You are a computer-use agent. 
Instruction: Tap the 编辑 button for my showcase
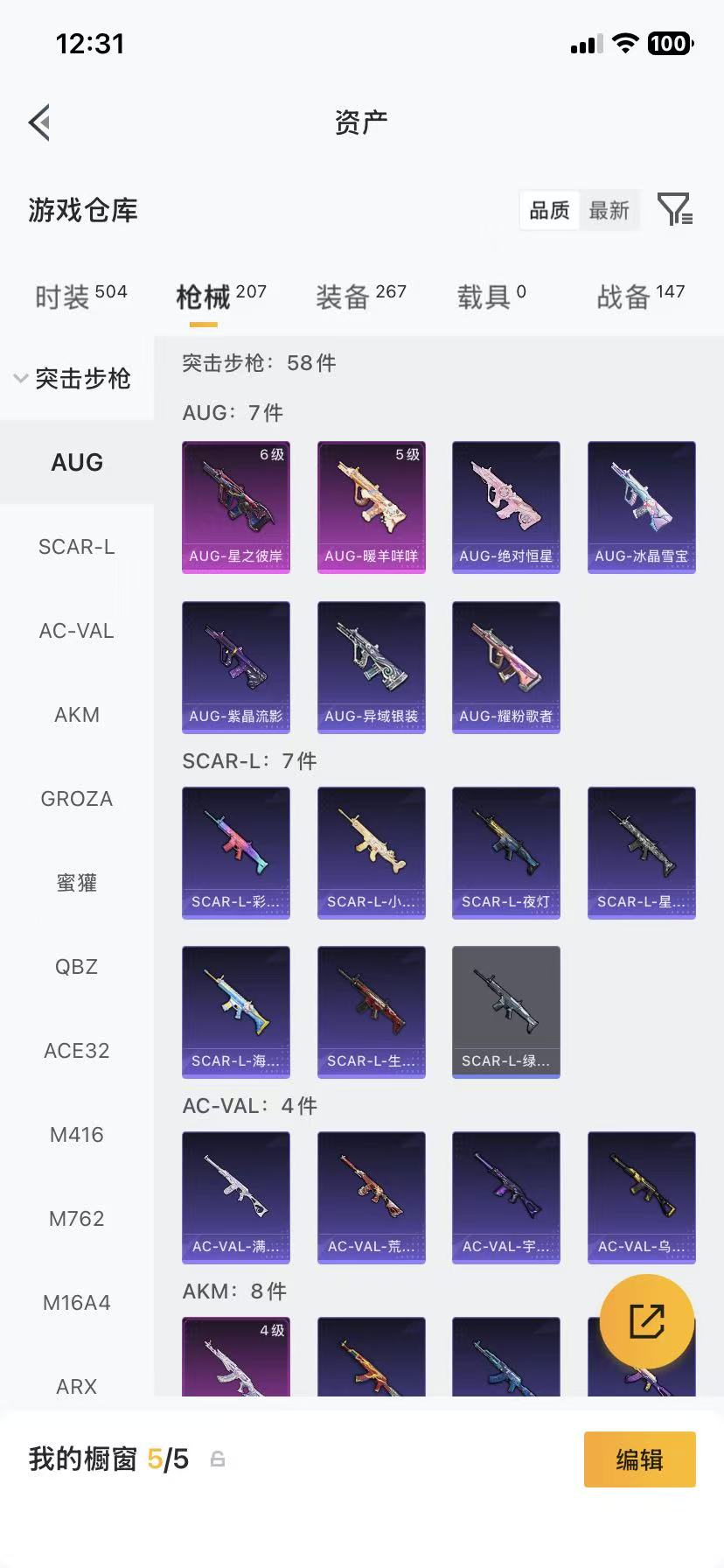[640, 1459]
